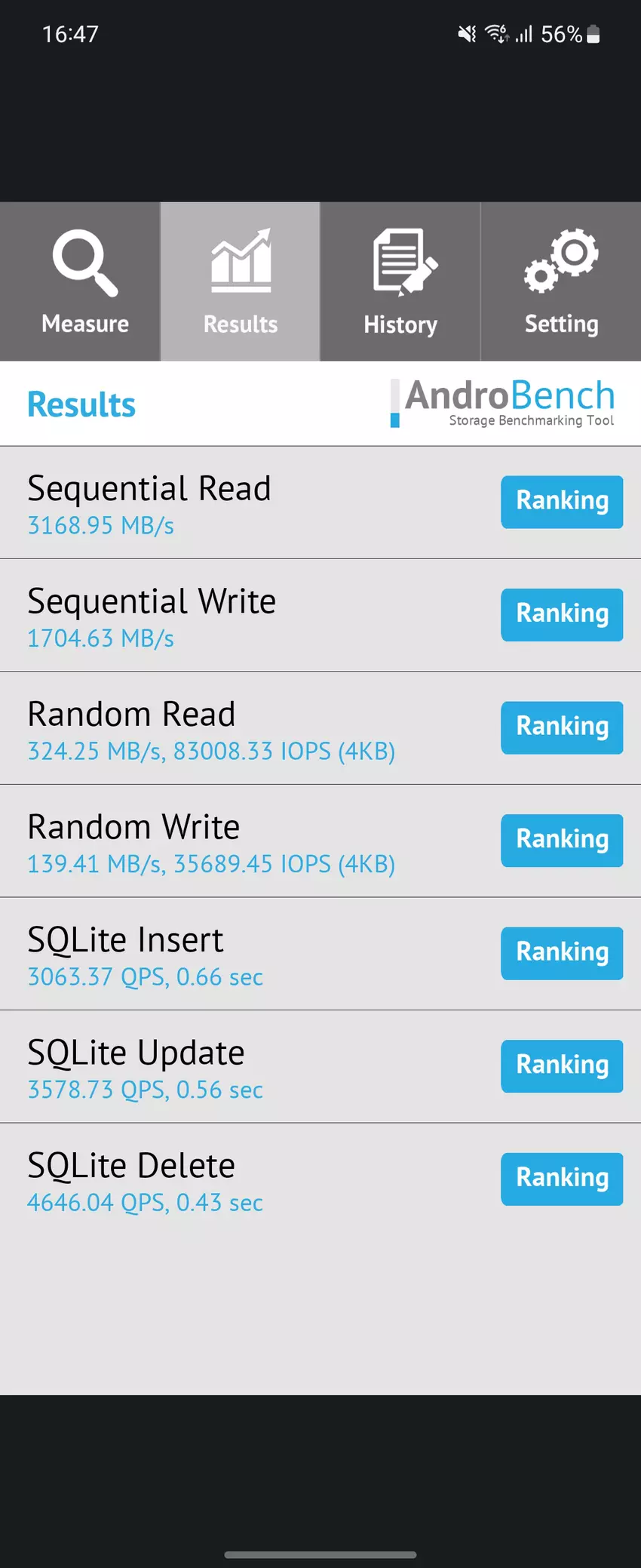See Ranking for SQLite Update
641x1568 pixels.
[x=562, y=1065]
